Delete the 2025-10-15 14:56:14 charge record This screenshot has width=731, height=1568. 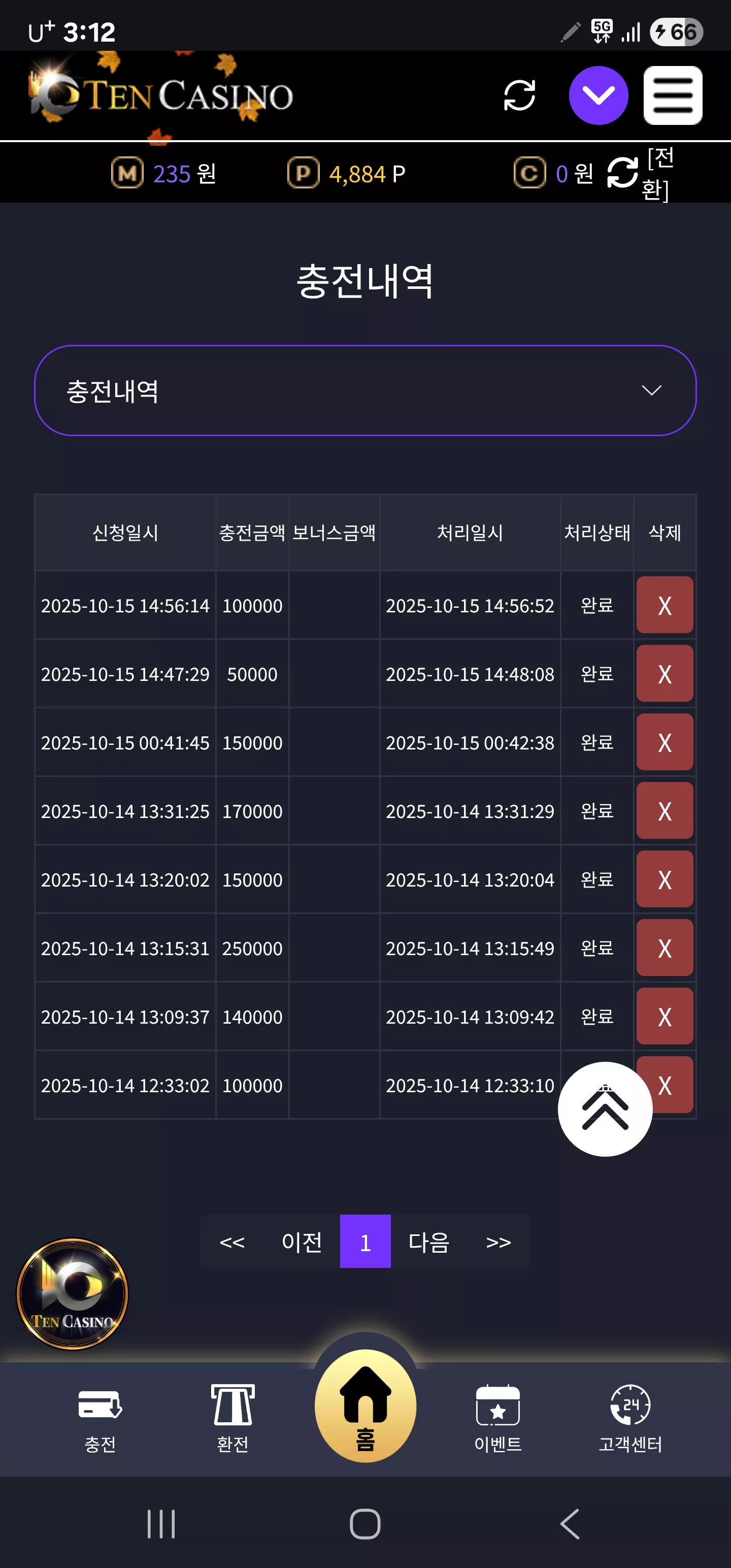pos(664,605)
